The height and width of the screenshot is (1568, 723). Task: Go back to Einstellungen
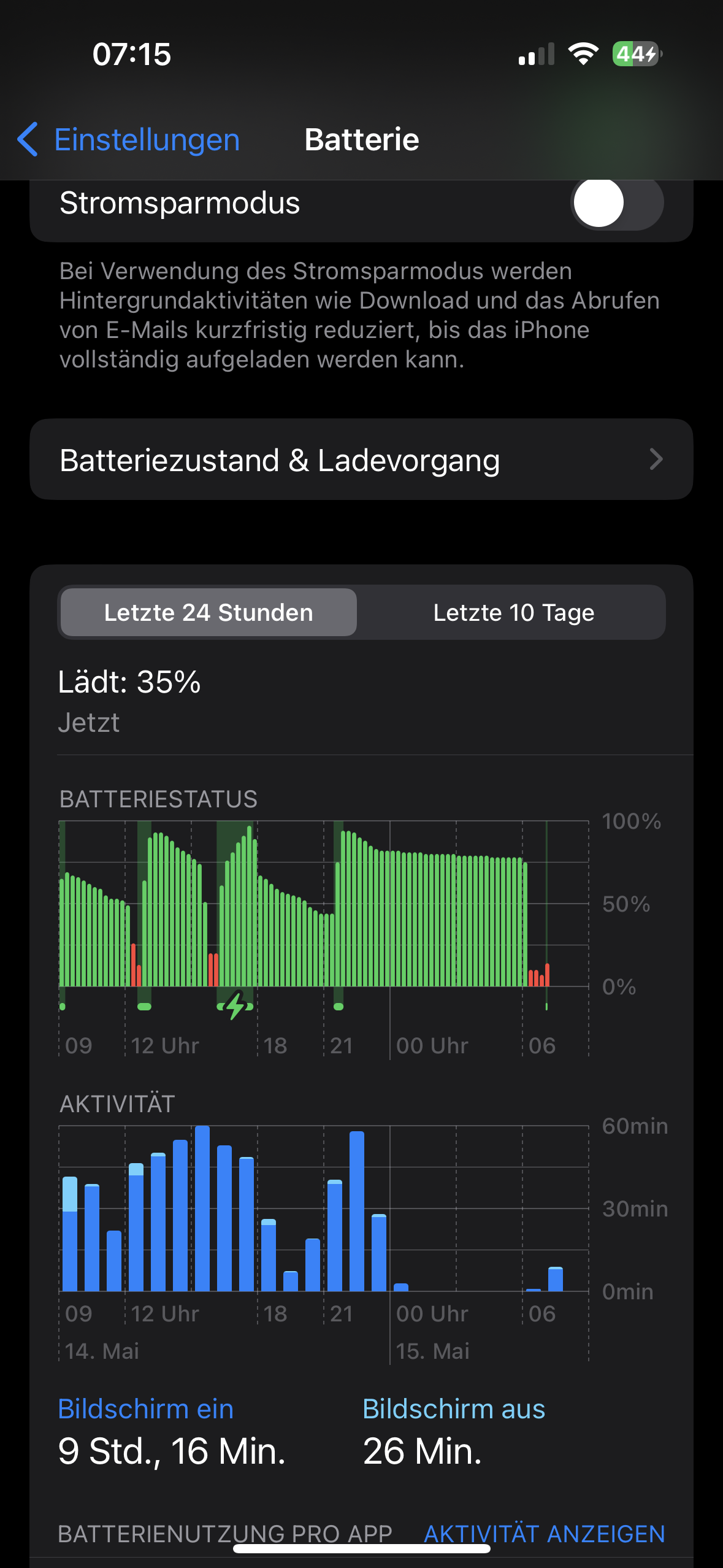click(x=129, y=140)
